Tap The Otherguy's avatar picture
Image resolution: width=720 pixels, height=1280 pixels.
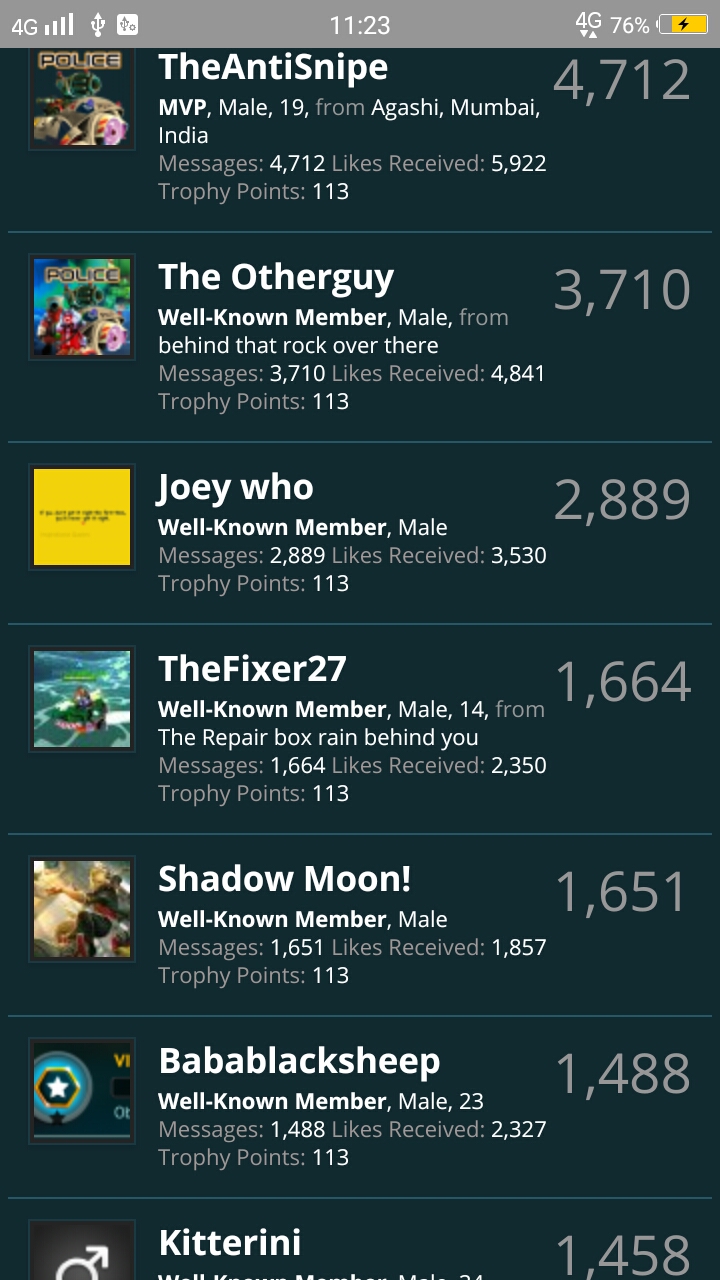pyautogui.click(x=82, y=308)
